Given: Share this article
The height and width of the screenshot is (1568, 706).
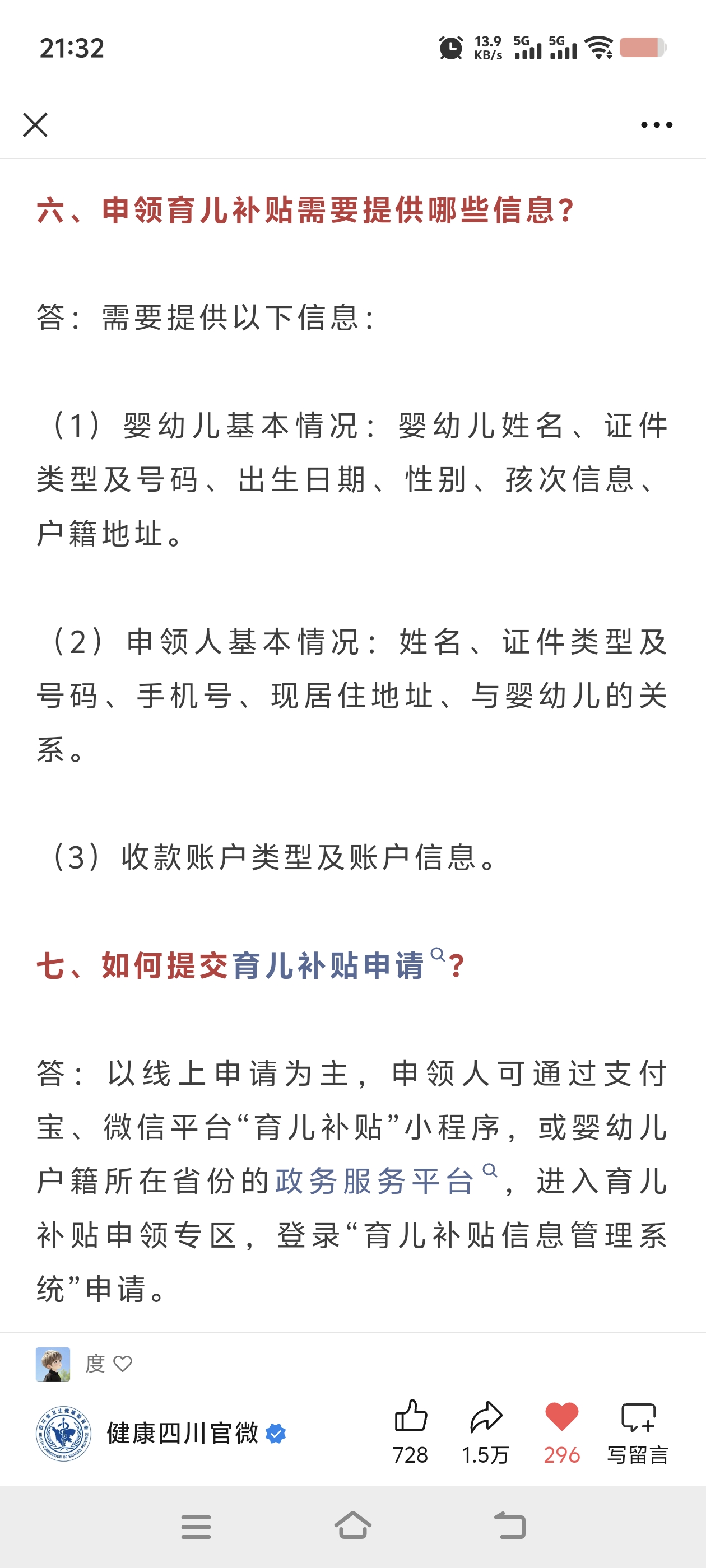Looking at the screenshot, I should (x=486, y=1432).
